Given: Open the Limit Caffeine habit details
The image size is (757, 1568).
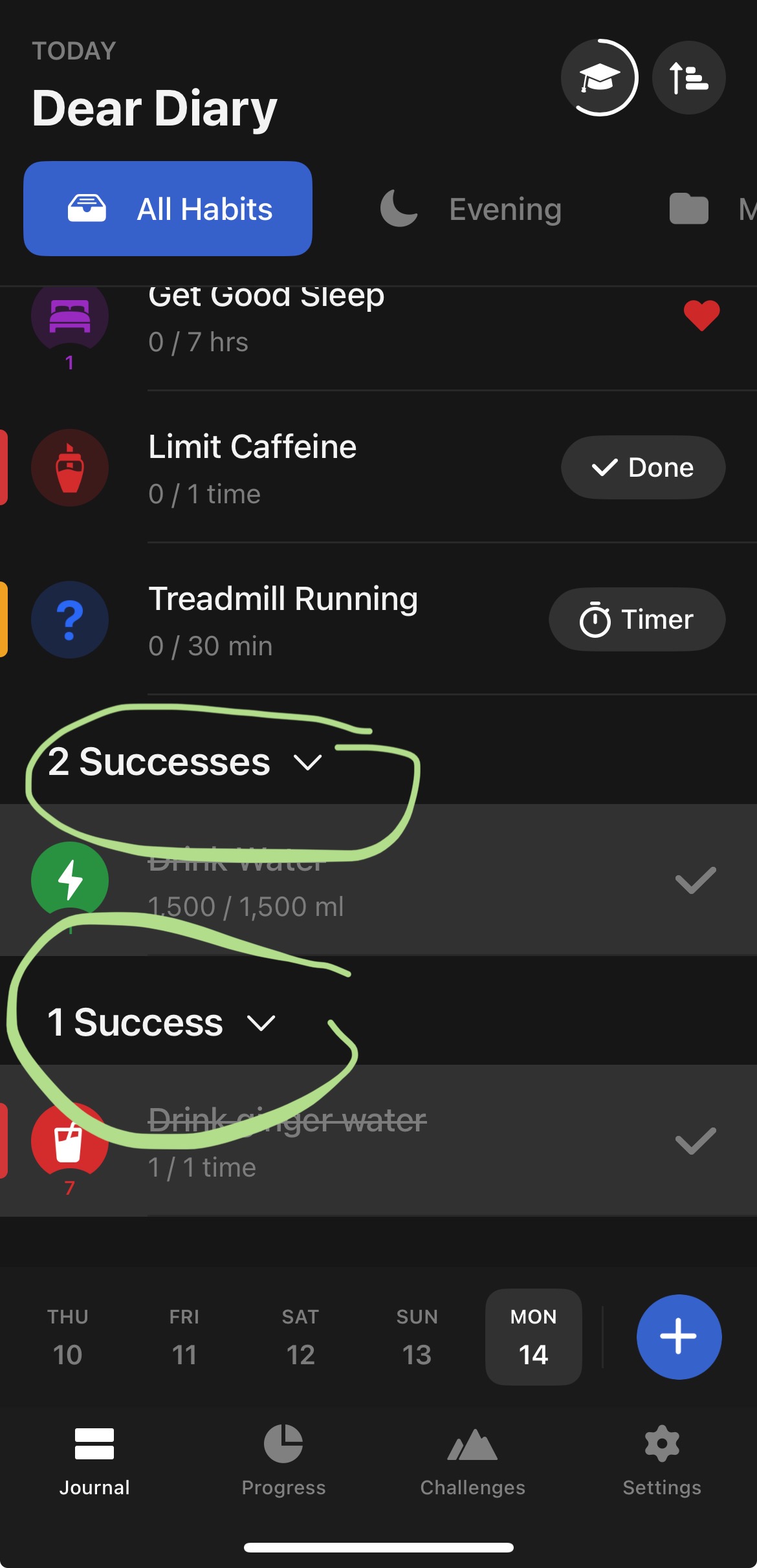Looking at the screenshot, I should [x=252, y=467].
